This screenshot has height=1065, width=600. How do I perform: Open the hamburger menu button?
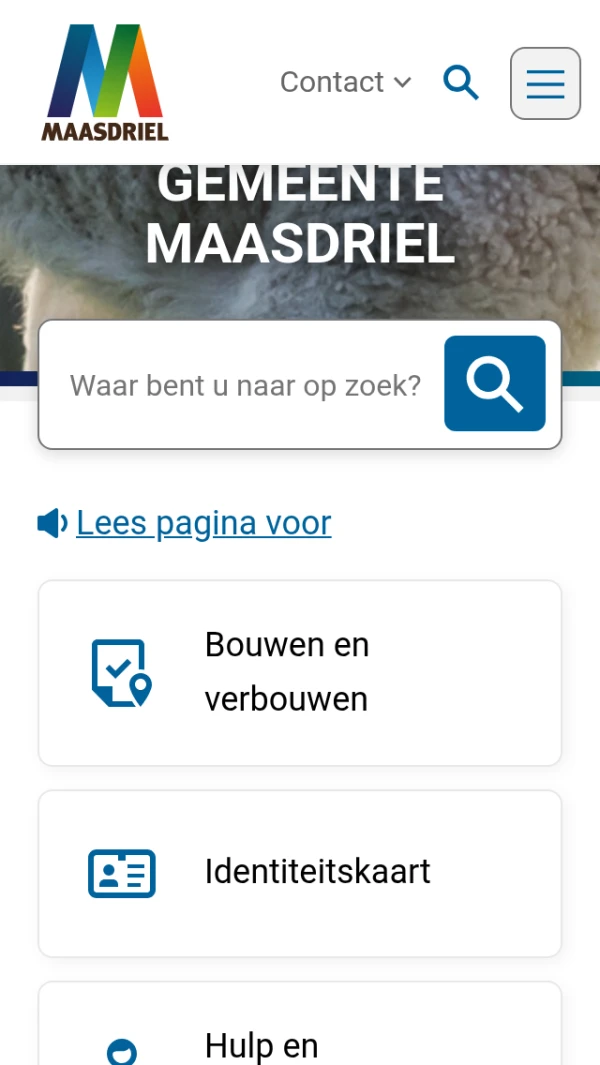coord(545,84)
